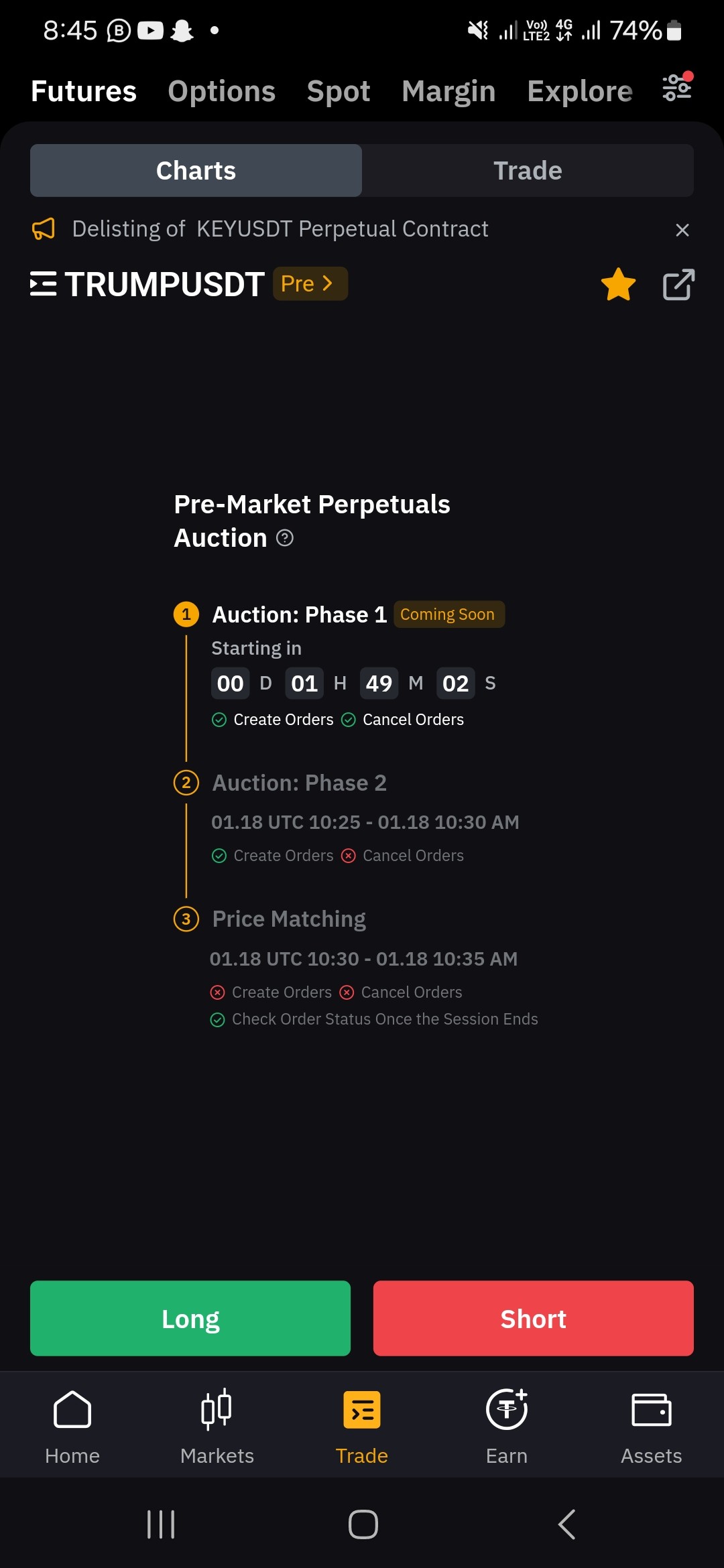The height and width of the screenshot is (1568, 724).
Task: Switch to the Trade segment
Action: tap(528, 170)
